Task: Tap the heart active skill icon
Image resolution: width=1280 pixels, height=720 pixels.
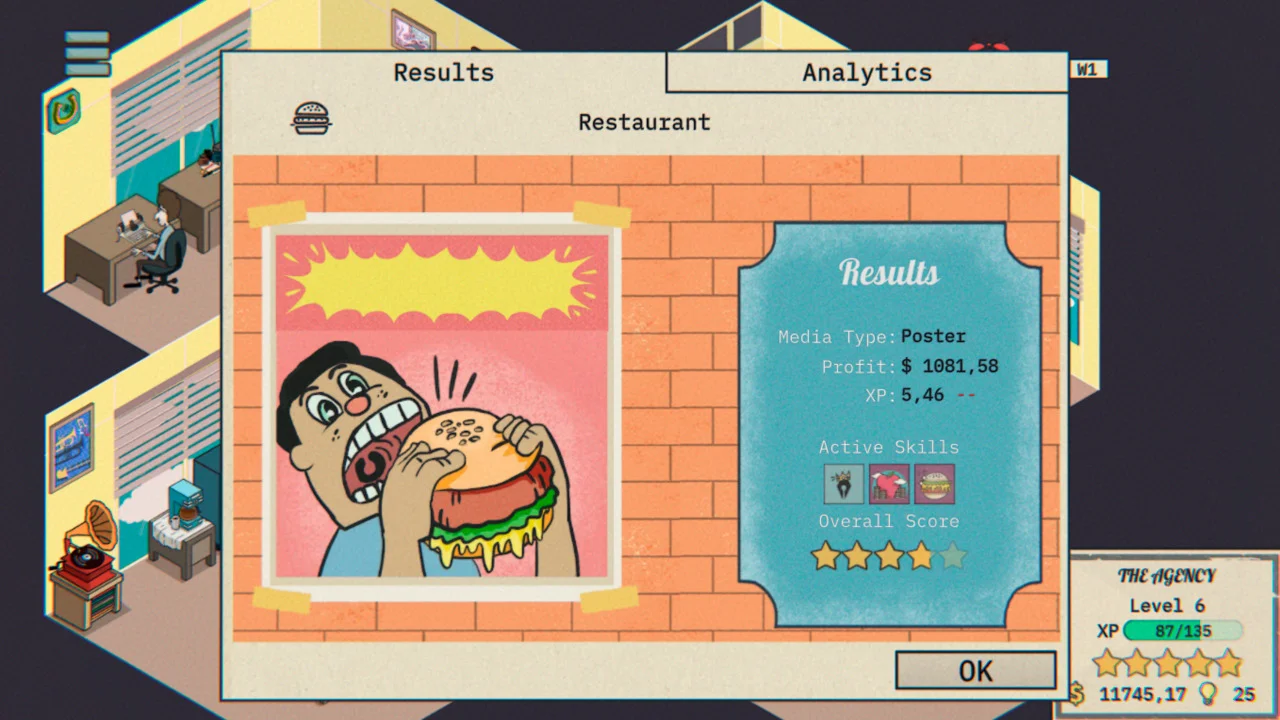Action: (x=889, y=484)
